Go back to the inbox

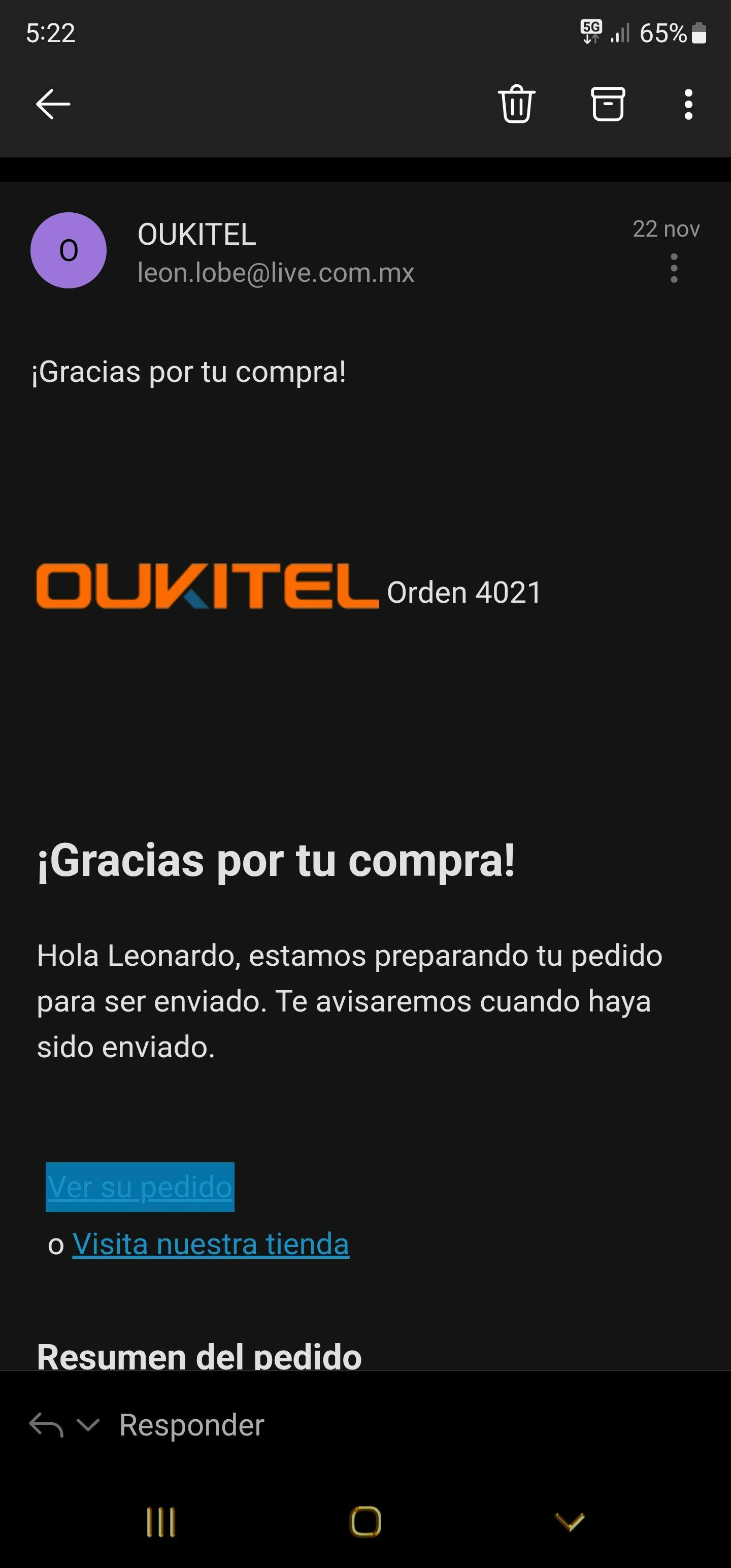53,104
